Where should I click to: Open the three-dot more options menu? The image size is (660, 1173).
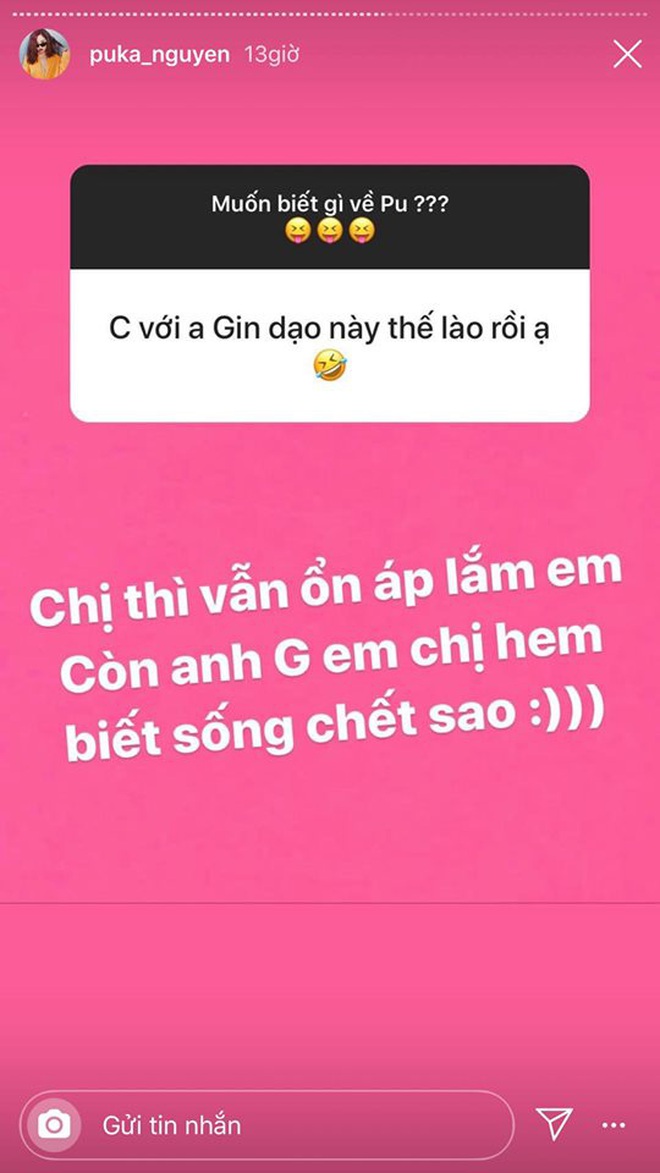click(x=614, y=1125)
